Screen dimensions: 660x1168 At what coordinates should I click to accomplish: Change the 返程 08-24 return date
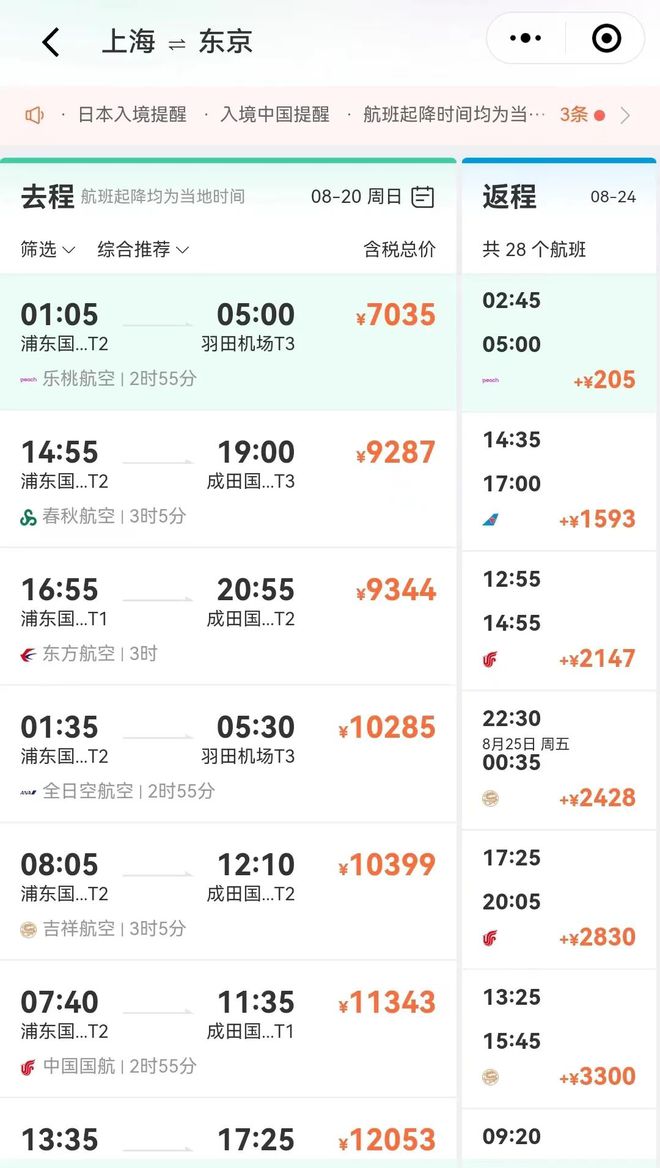pyautogui.click(x=613, y=197)
